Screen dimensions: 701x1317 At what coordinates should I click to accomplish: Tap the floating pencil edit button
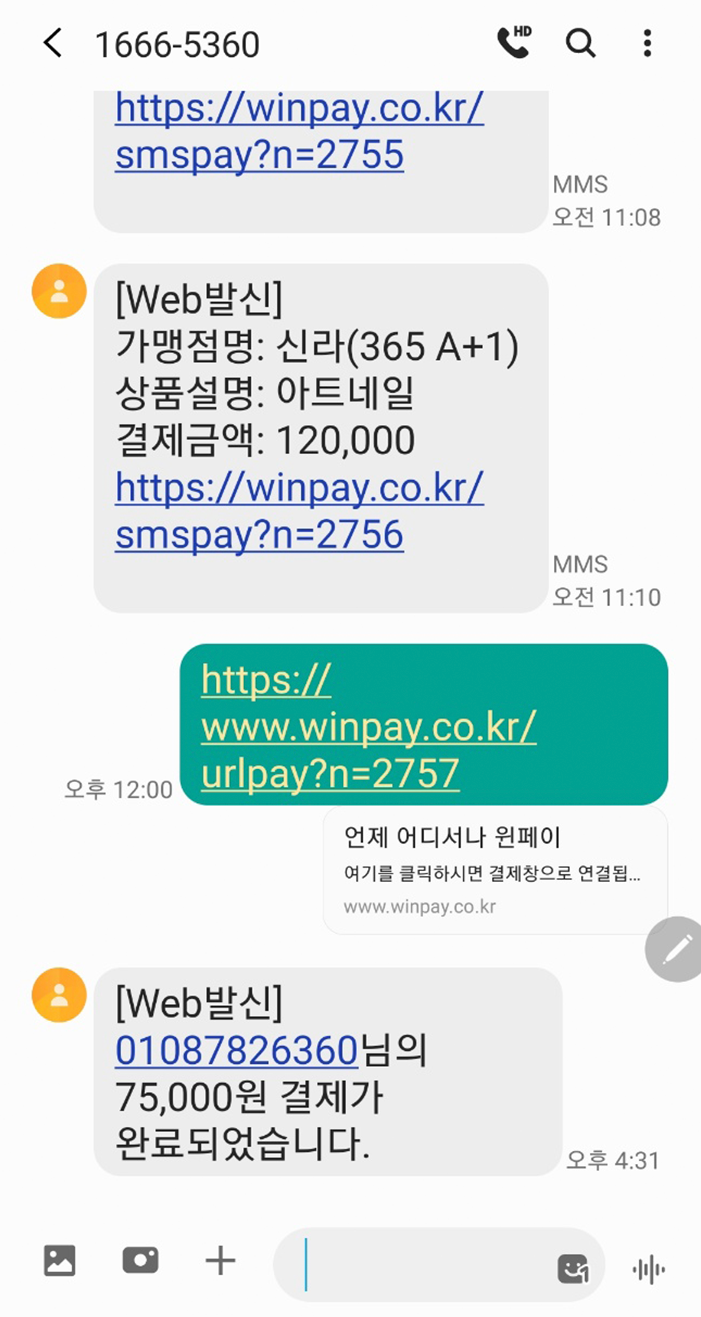(675, 949)
